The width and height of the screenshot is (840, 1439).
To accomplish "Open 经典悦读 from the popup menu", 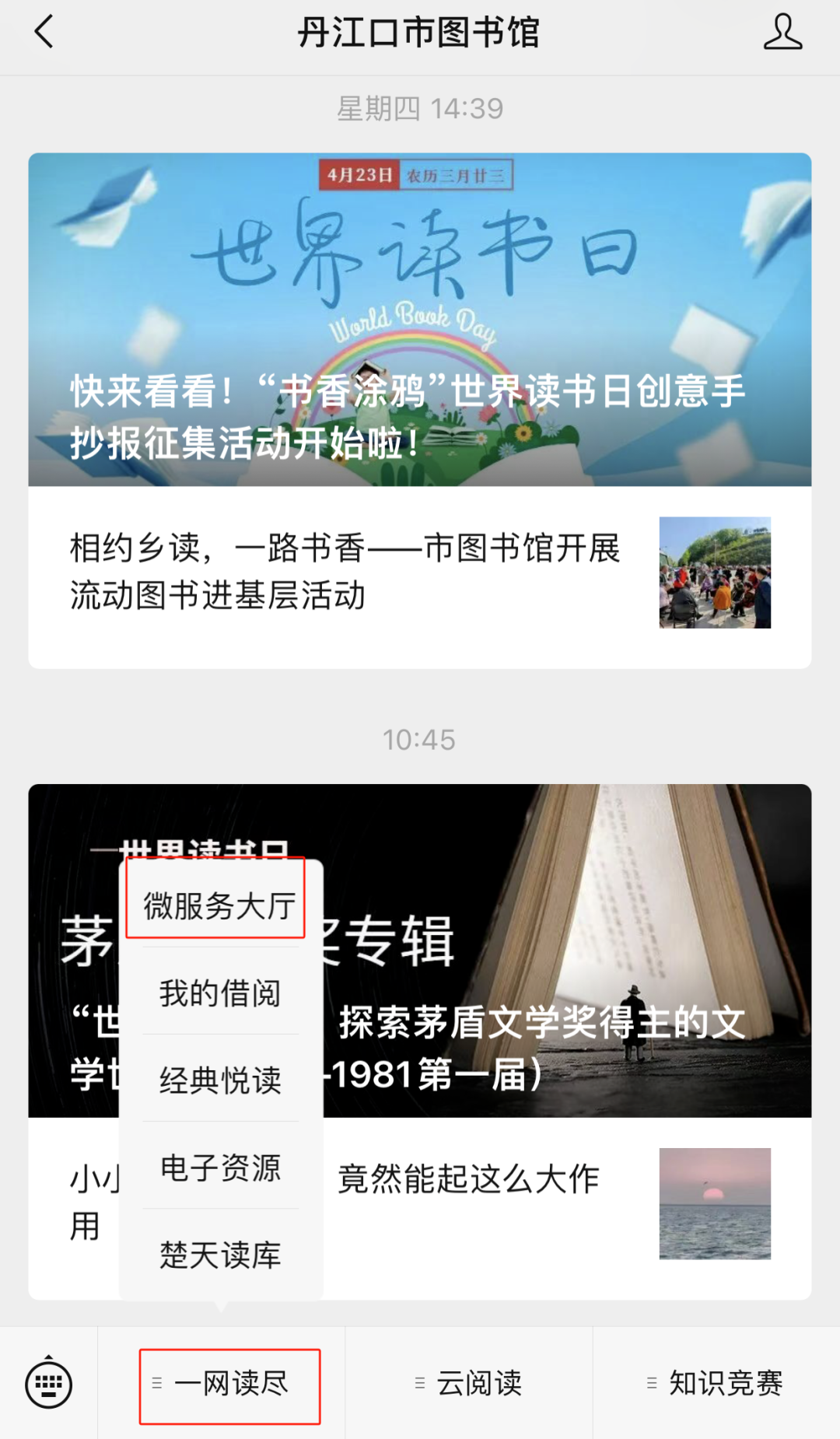I will point(220,1080).
